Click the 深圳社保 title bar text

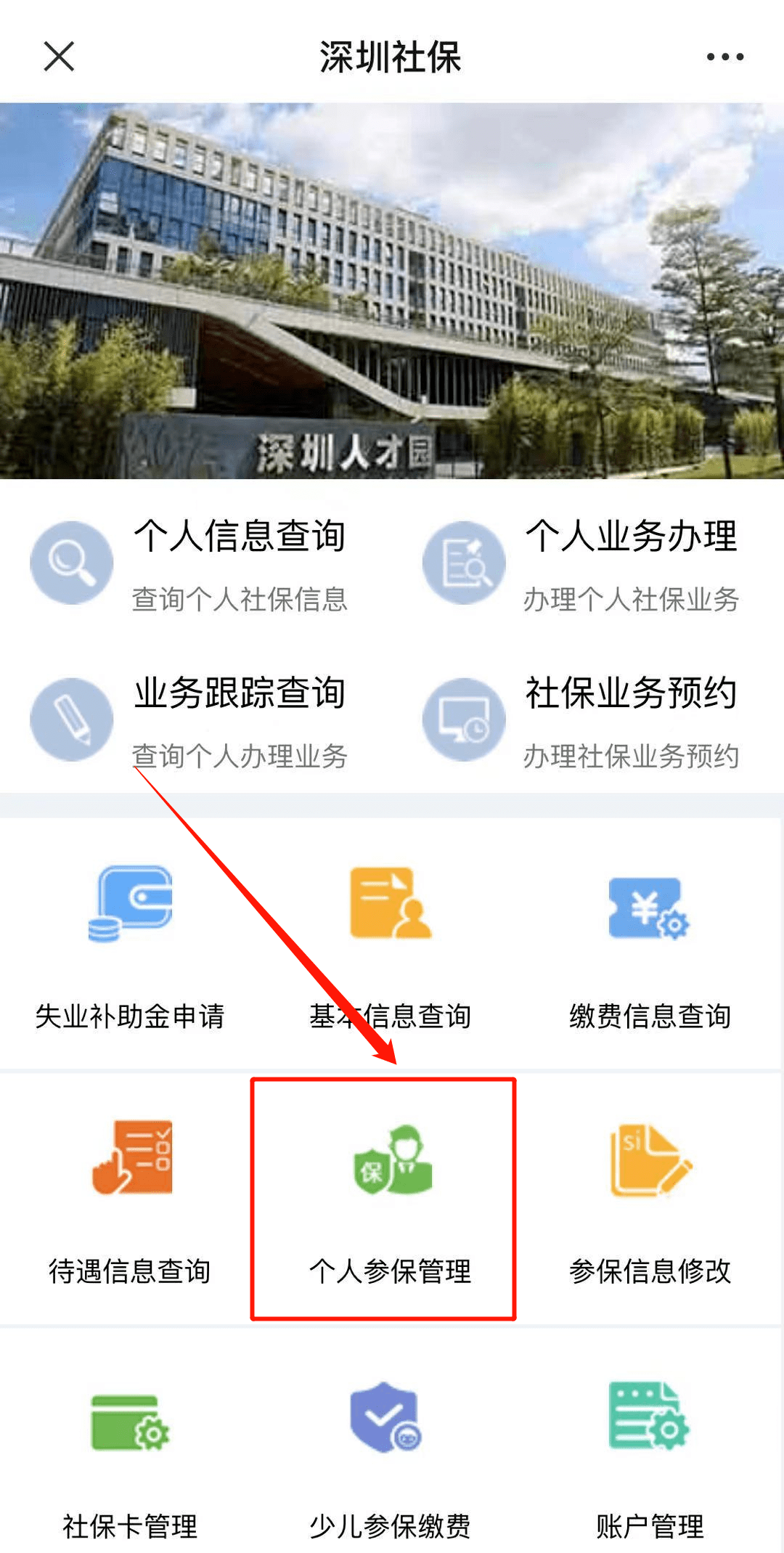click(x=392, y=57)
